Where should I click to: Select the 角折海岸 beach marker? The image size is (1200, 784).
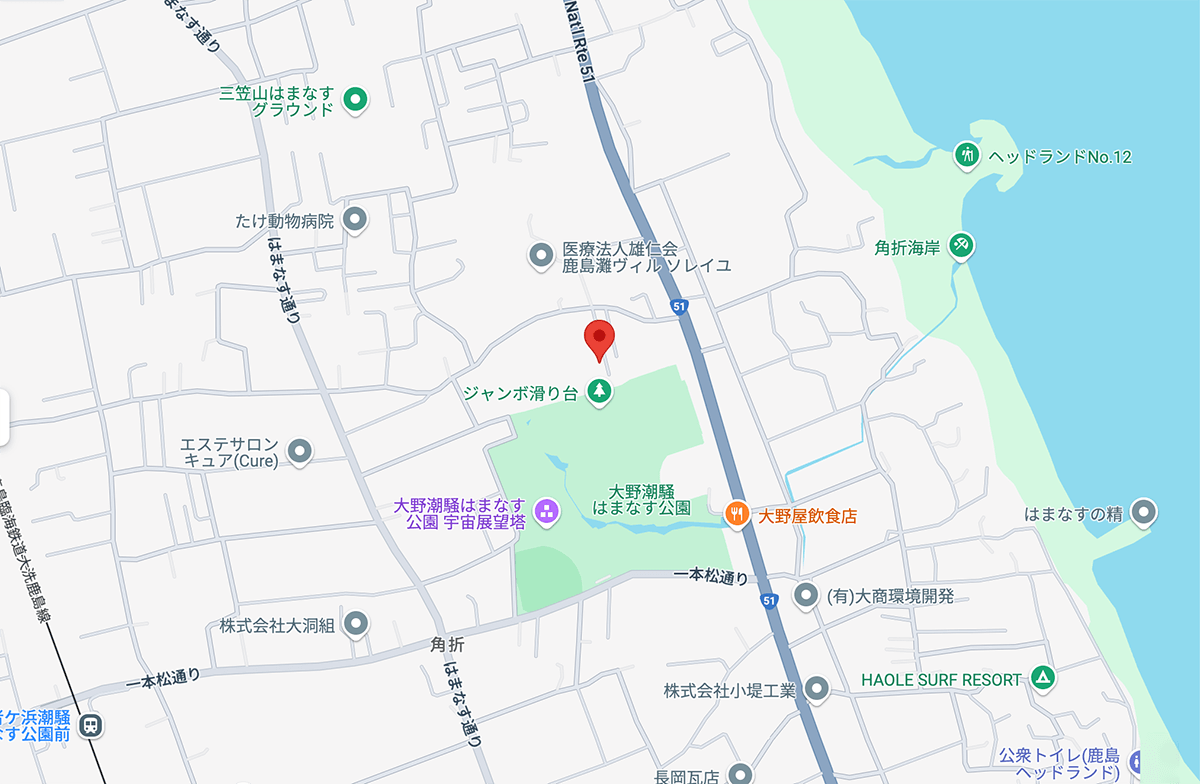coord(960,245)
